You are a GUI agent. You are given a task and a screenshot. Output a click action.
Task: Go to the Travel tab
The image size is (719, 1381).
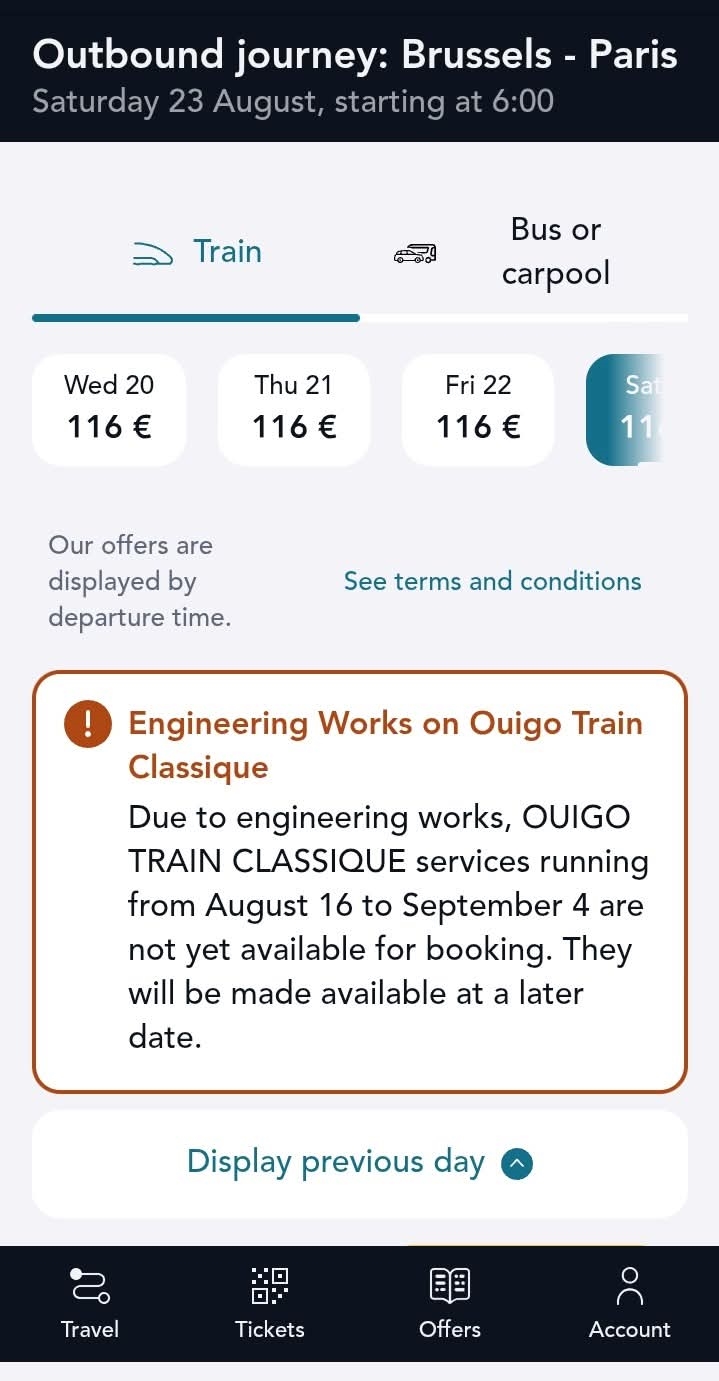coord(90,1303)
